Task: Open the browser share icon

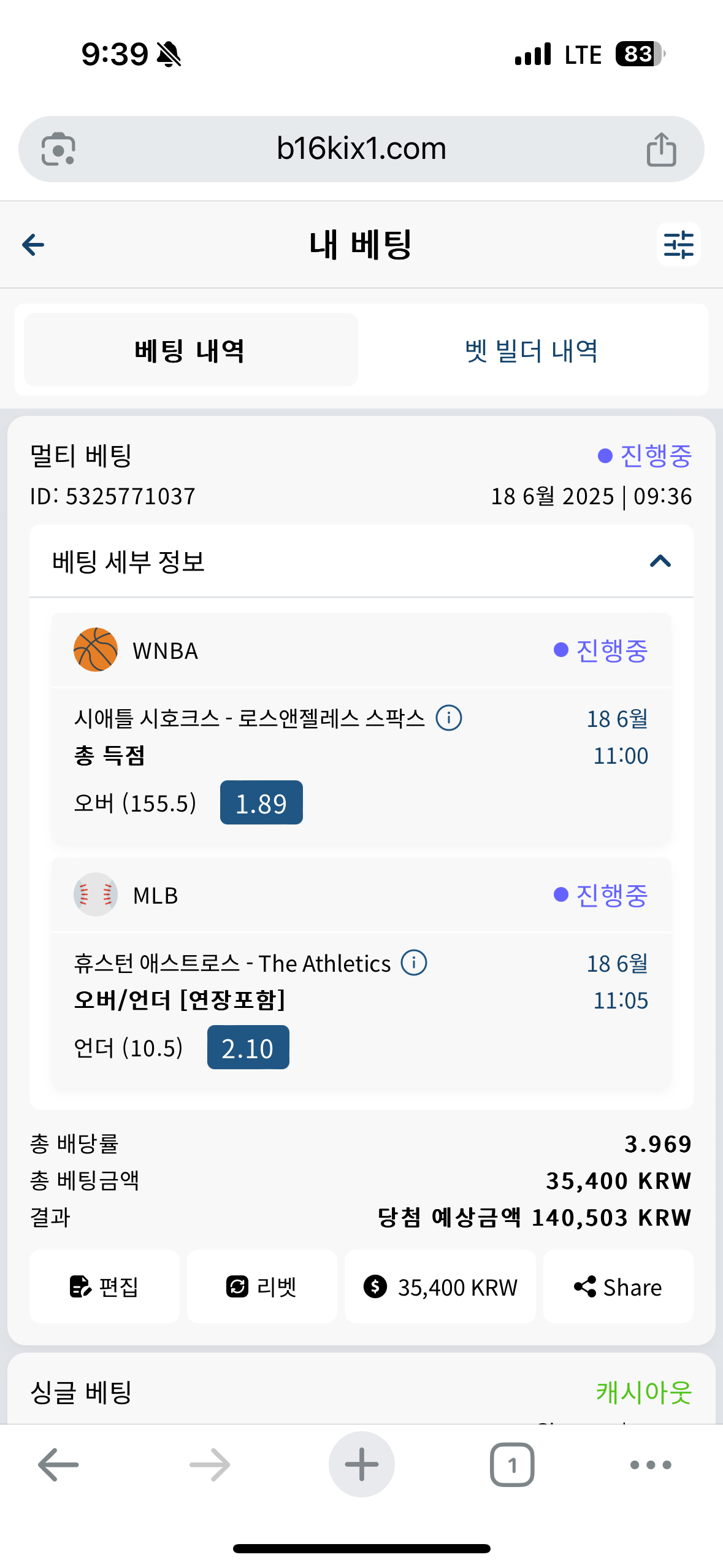Action: coord(661,149)
